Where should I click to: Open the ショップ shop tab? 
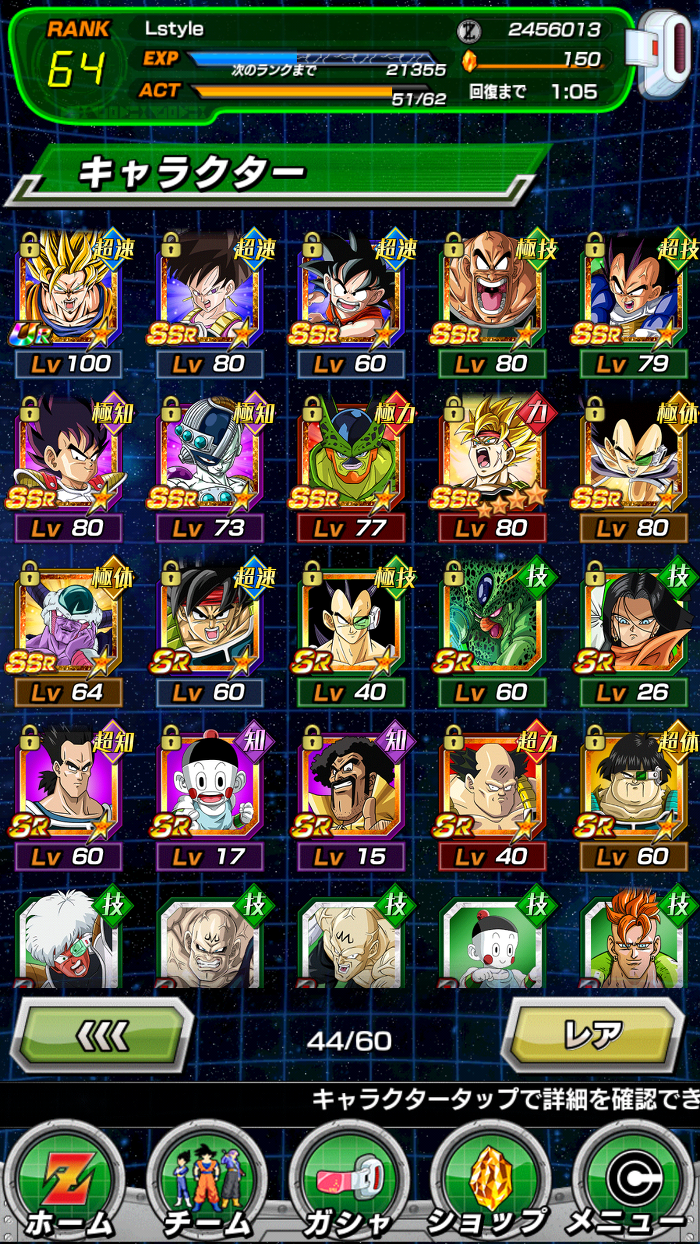(490, 1187)
